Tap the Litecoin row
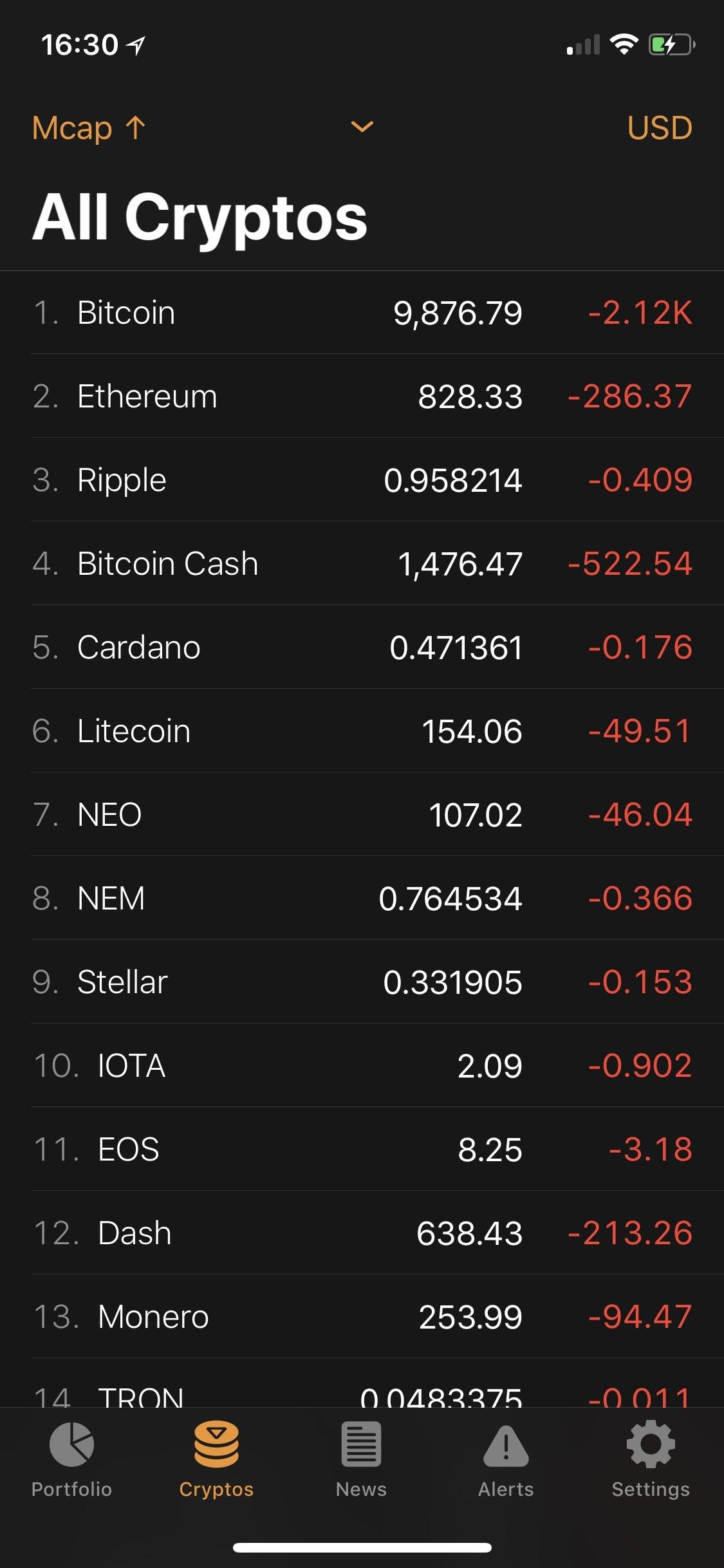The height and width of the screenshot is (1568, 724). [362, 731]
